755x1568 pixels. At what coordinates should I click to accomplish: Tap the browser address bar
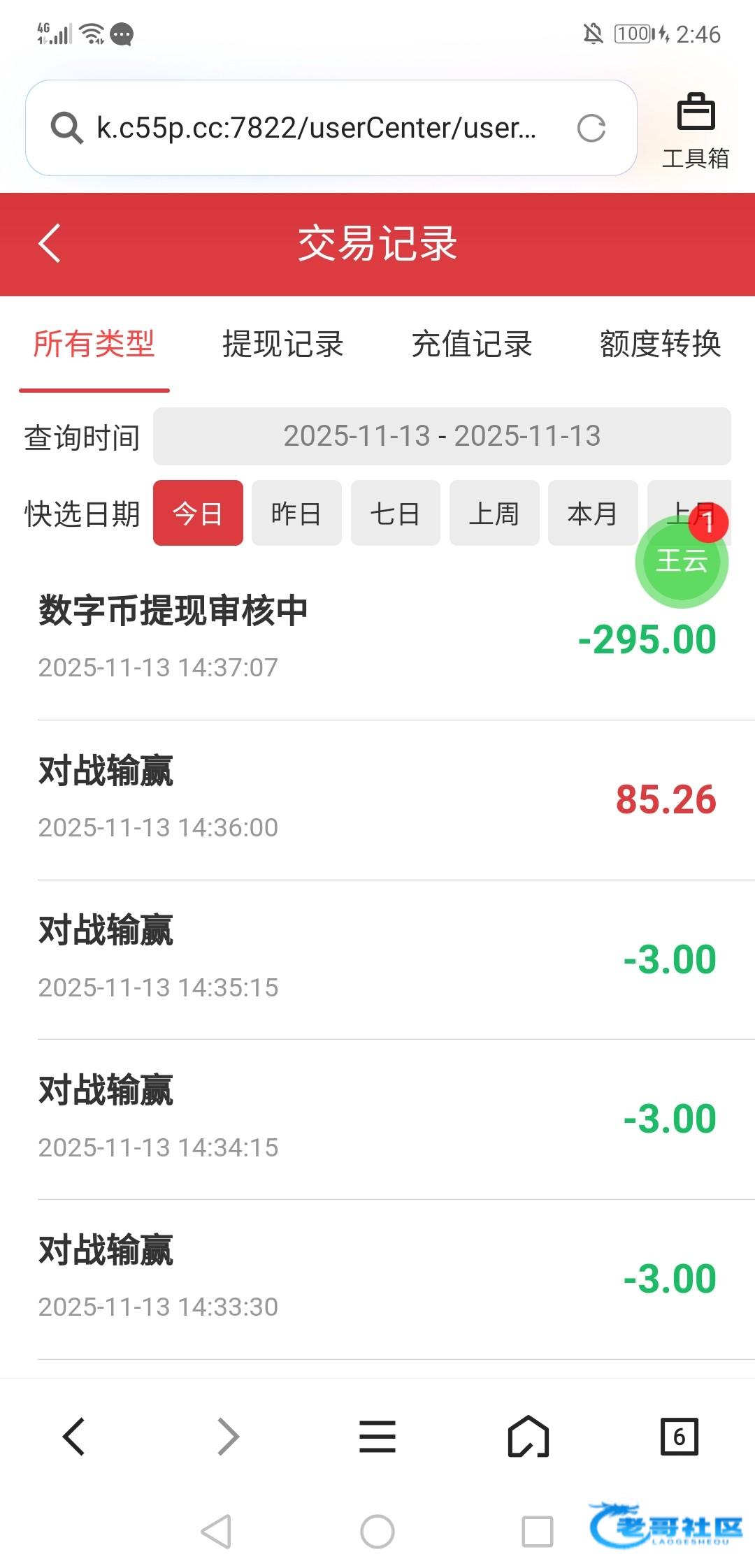pos(316,128)
